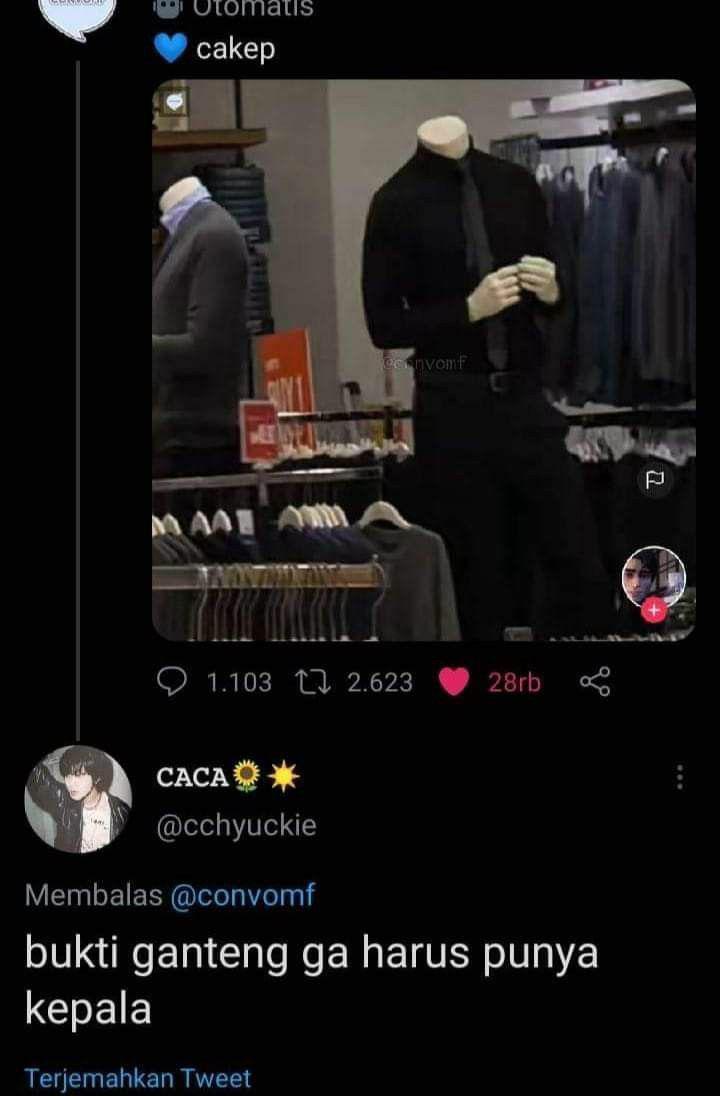Screen dimensions: 720x1096
Task: Open the @cchyuckie profile handle
Action: (236, 825)
